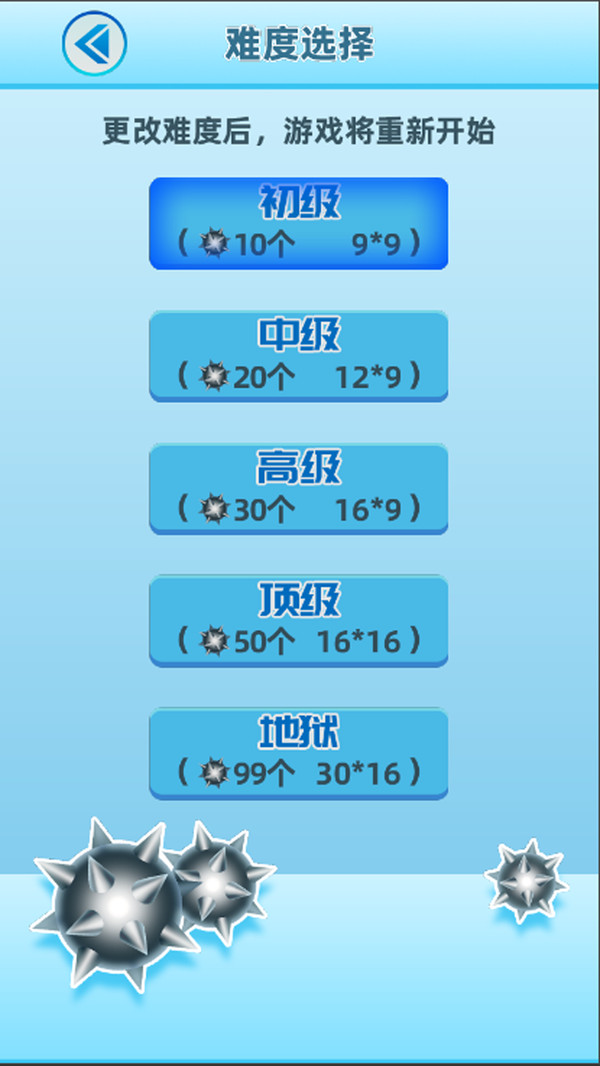The width and height of the screenshot is (600, 1066).
Task: Switch to 顶级 difficulty 16*16
Action: pyautogui.click(x=298, y=621)
